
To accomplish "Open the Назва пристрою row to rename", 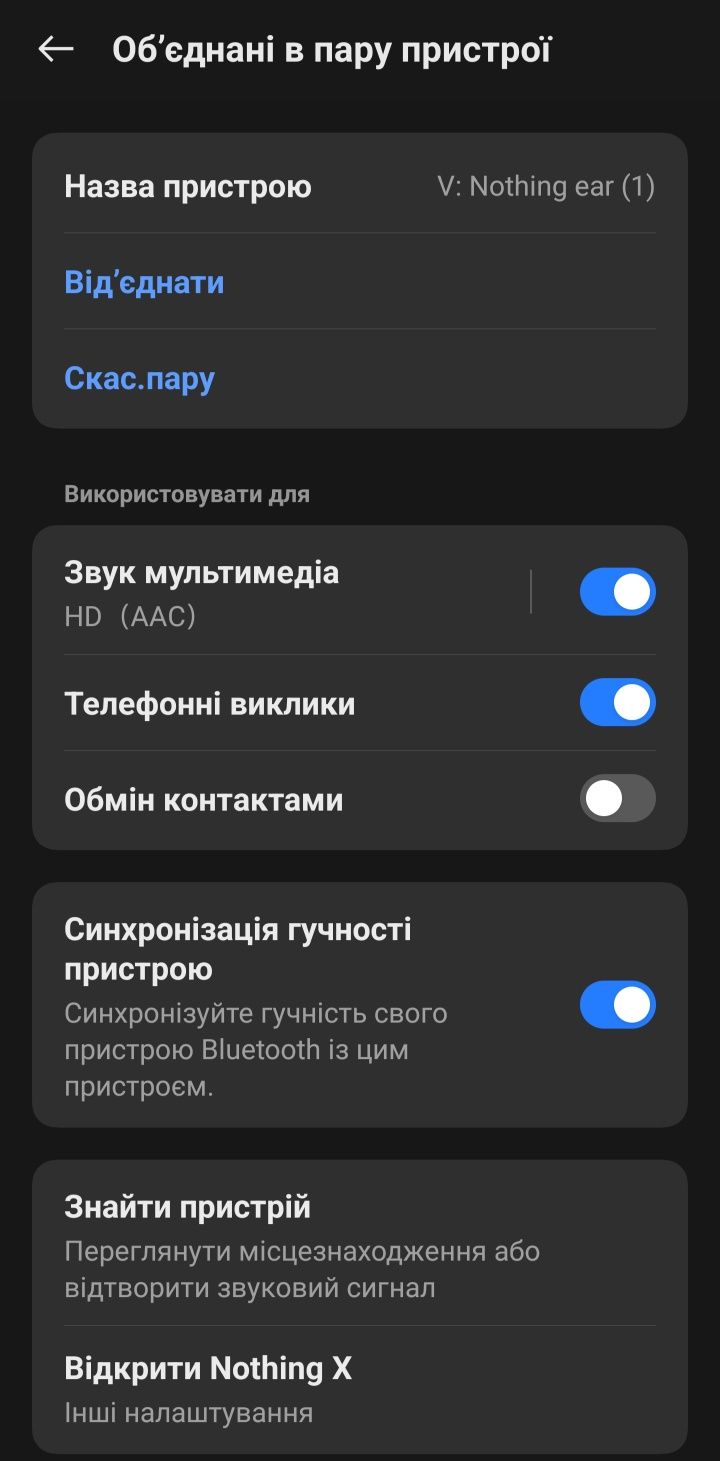I will [x=360, y=187].
